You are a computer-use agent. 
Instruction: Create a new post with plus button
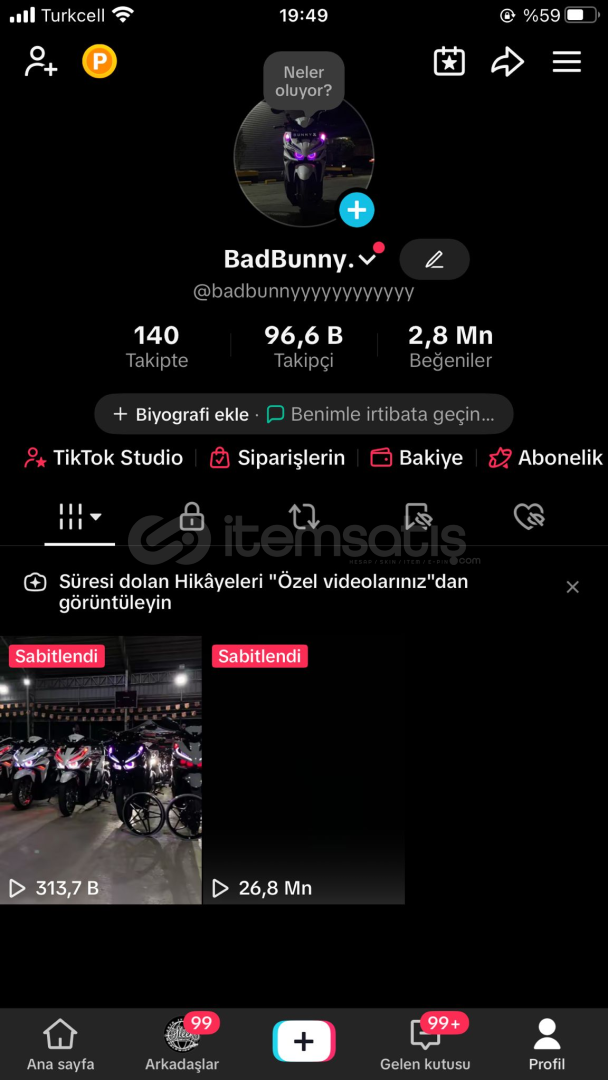click(x=304, y=1041)
